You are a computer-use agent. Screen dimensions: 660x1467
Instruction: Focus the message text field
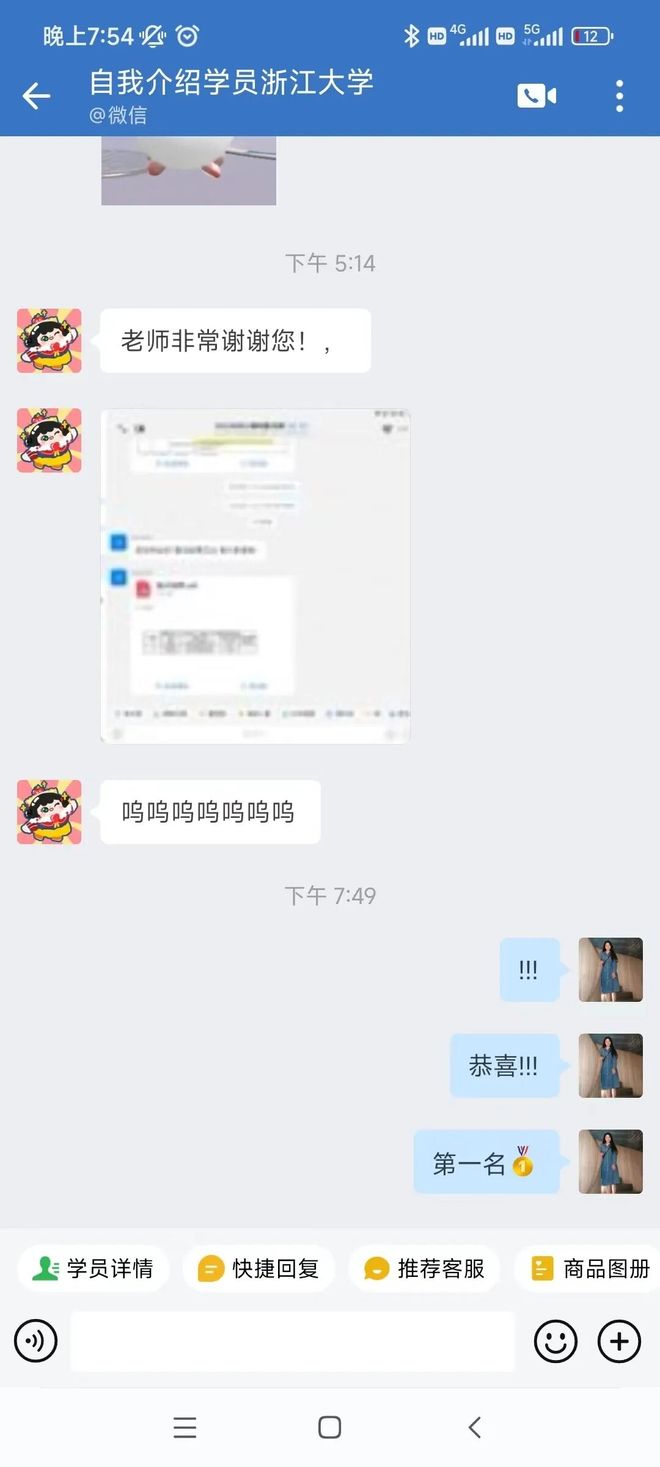[292, 1341]
